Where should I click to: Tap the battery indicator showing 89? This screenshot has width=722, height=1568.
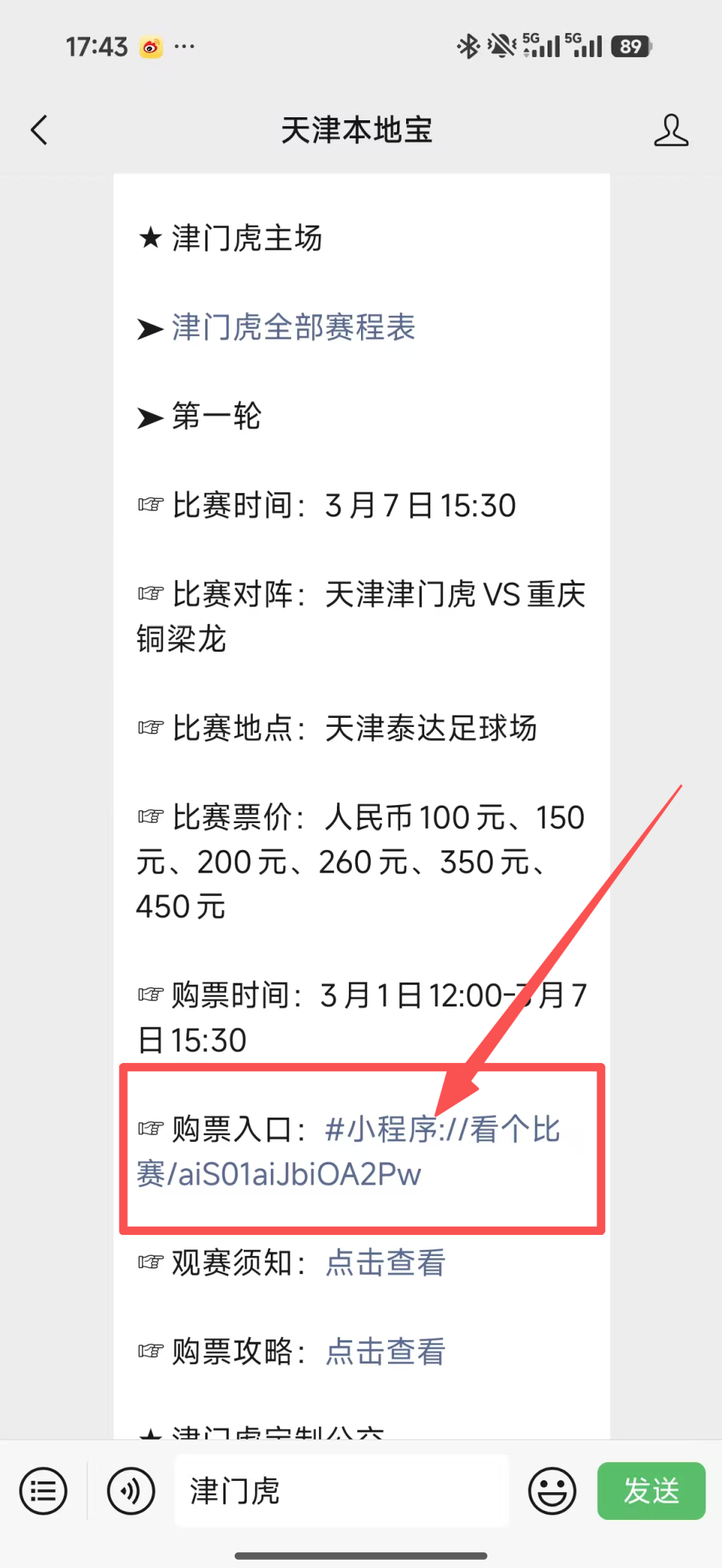[630, 46]
